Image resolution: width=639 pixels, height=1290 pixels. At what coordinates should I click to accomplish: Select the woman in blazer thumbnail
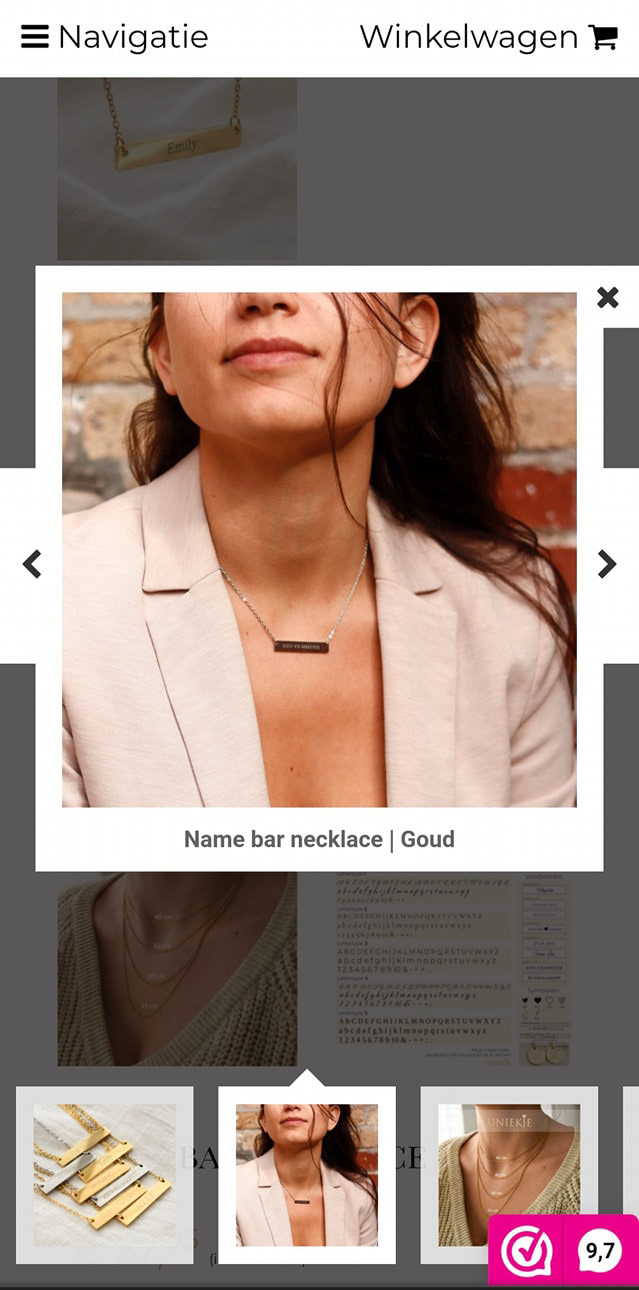[x=306, y=1174]
